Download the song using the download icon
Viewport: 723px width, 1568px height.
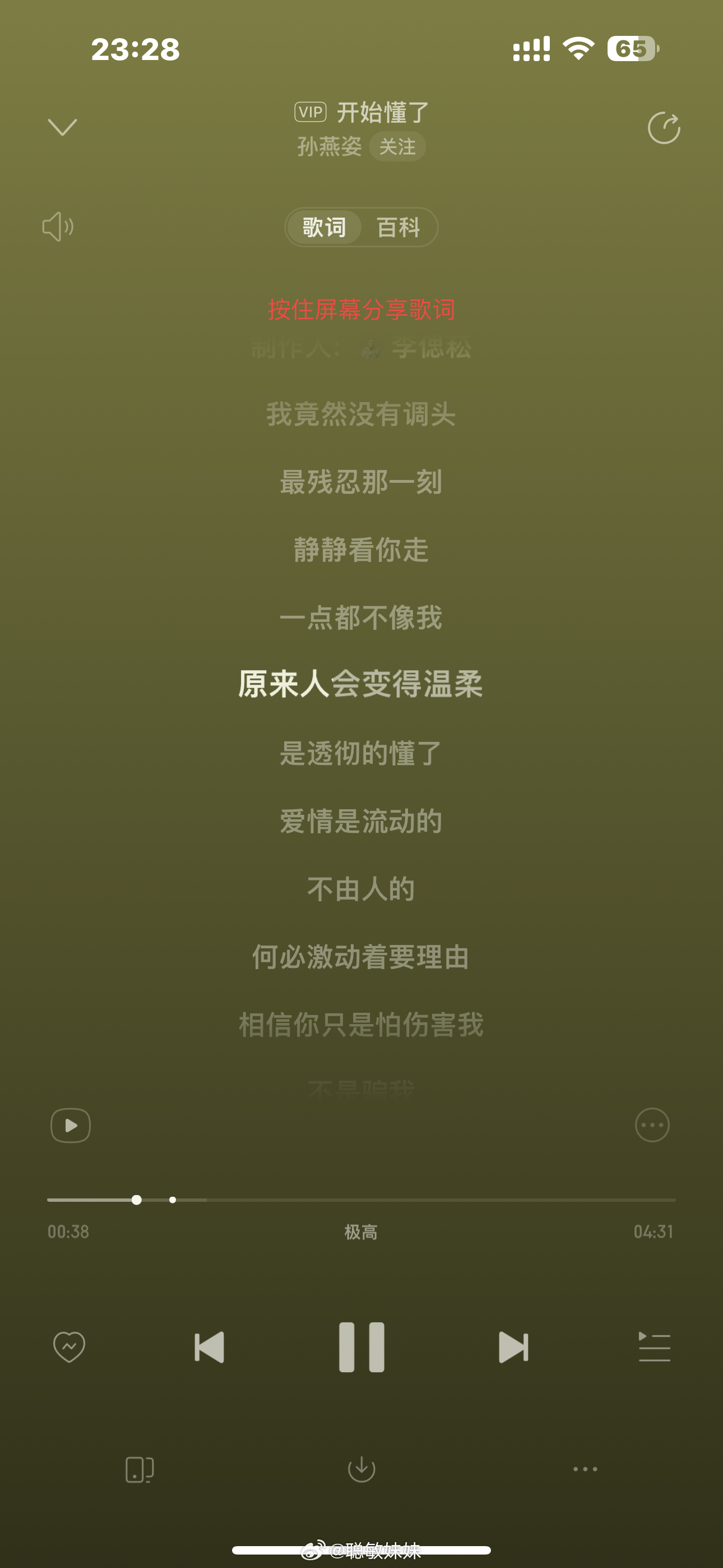(x=361, y=1469)
